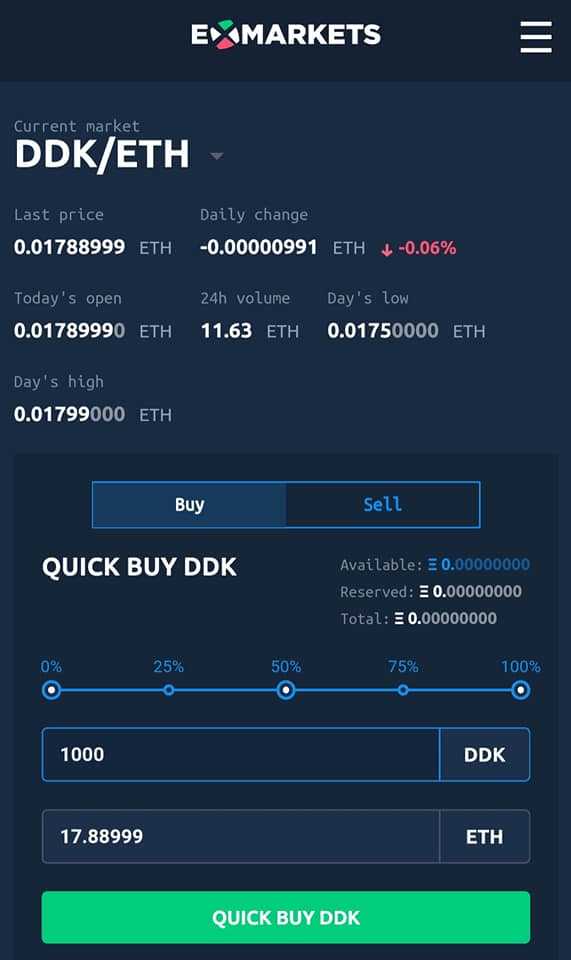The image size is (571, 960).
Task: Edit the DDK amount field
Action: [241, 754]
